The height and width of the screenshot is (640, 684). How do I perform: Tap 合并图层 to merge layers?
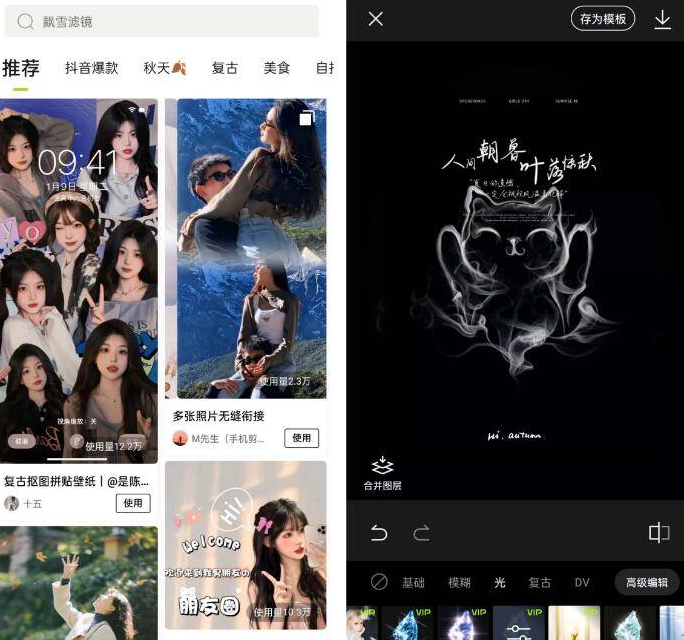pyautogui.click(x=382, y=473)
